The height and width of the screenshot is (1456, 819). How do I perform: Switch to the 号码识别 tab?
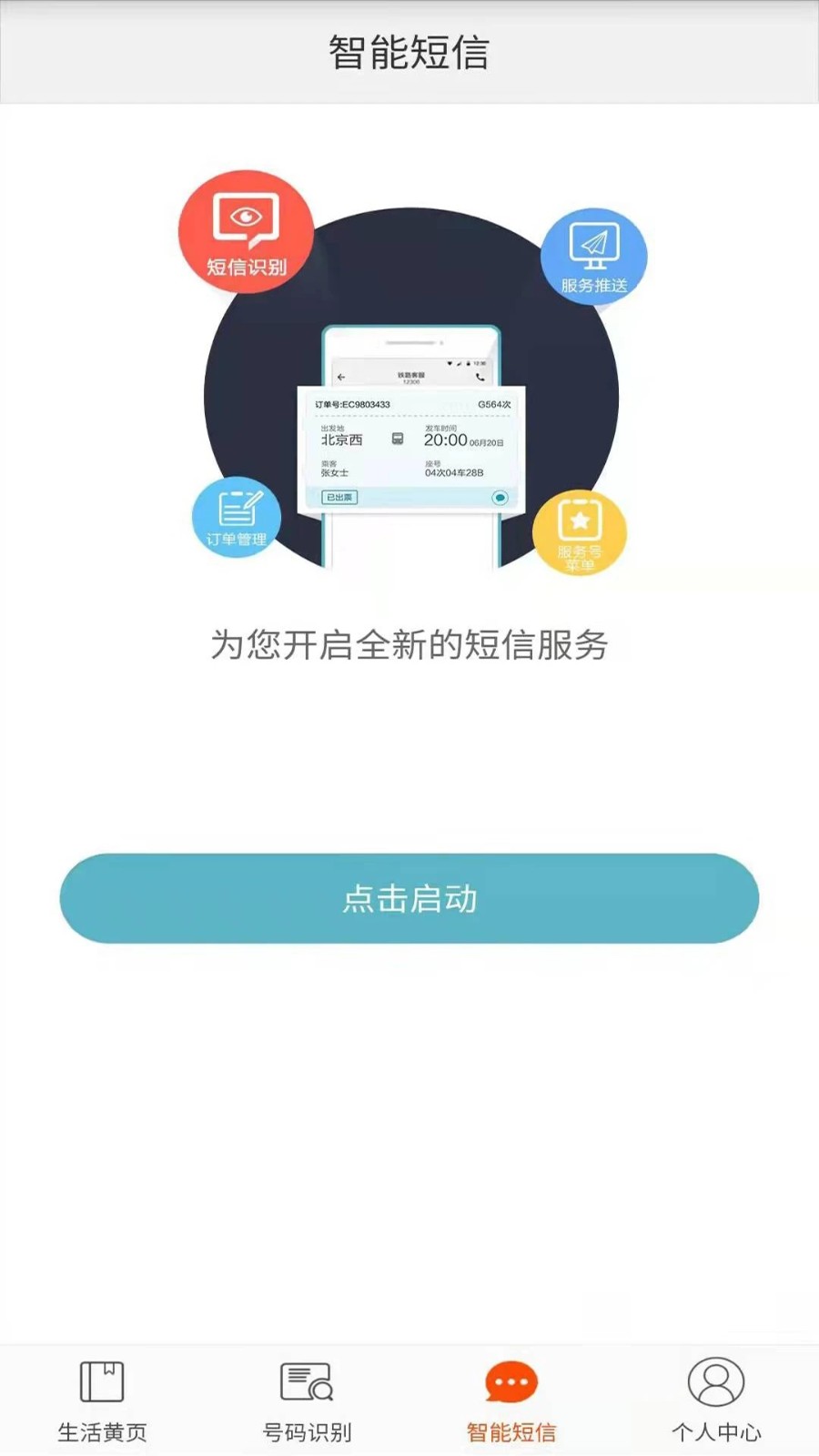[x=307, y=1401]
